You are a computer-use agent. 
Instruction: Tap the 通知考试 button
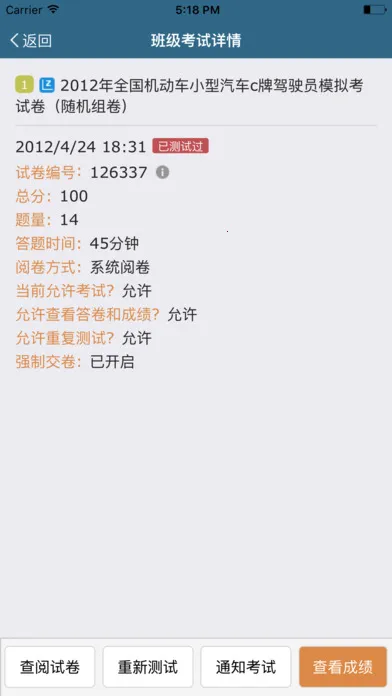245,667
